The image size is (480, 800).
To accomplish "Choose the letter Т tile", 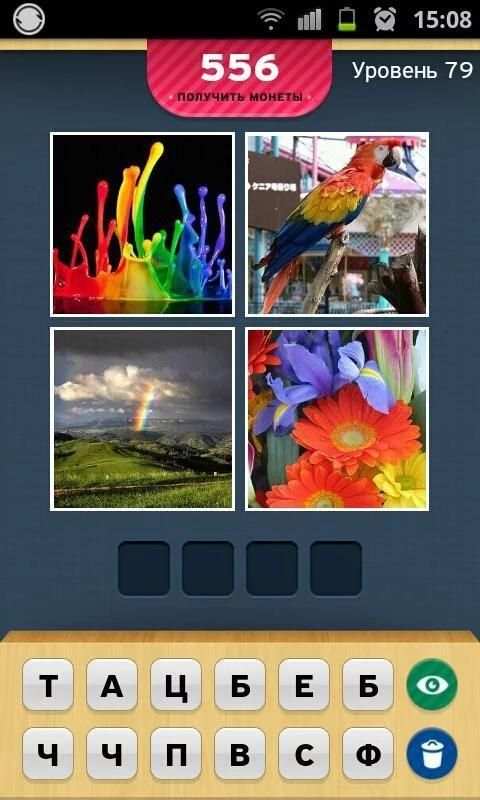I will (x=48, y=684).
